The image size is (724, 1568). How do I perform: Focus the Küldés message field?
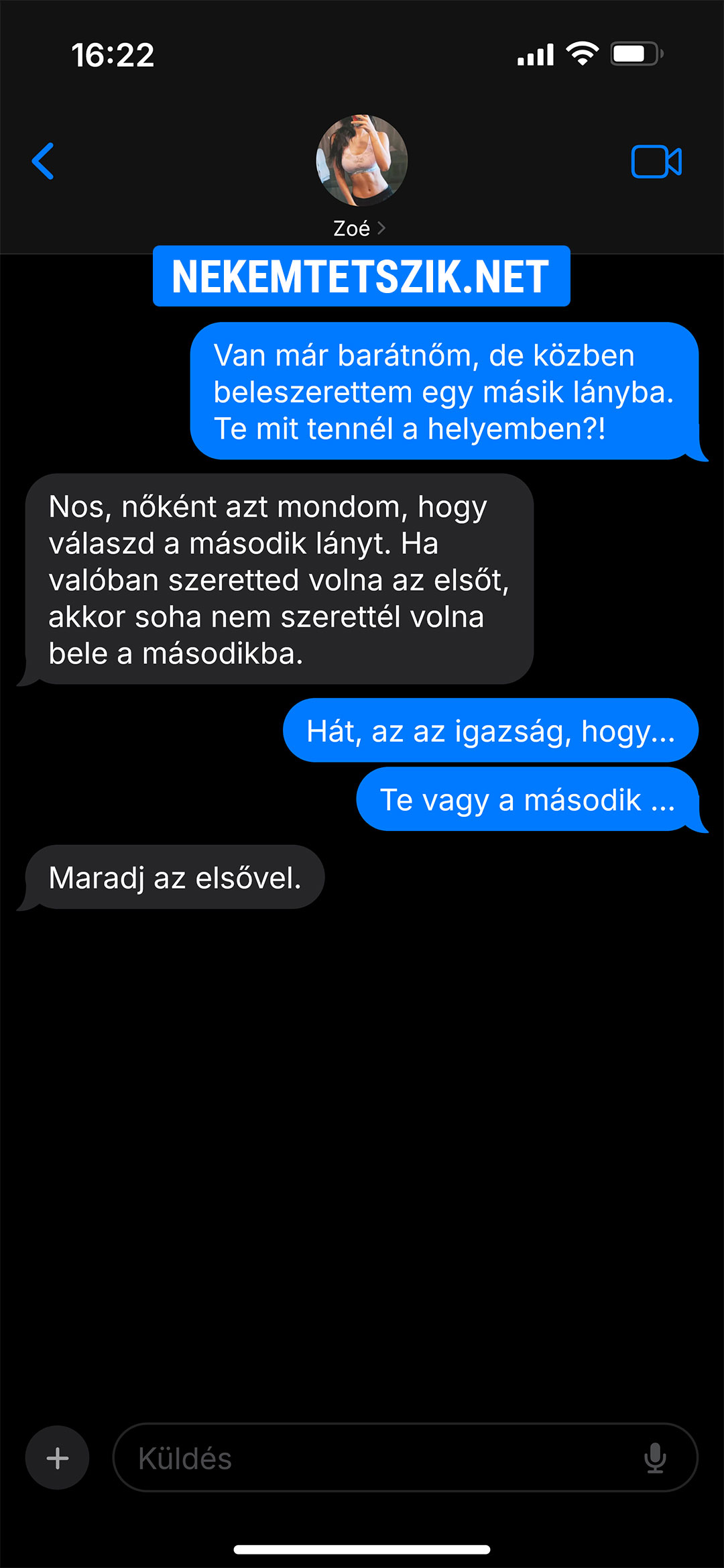point(375,1458)
